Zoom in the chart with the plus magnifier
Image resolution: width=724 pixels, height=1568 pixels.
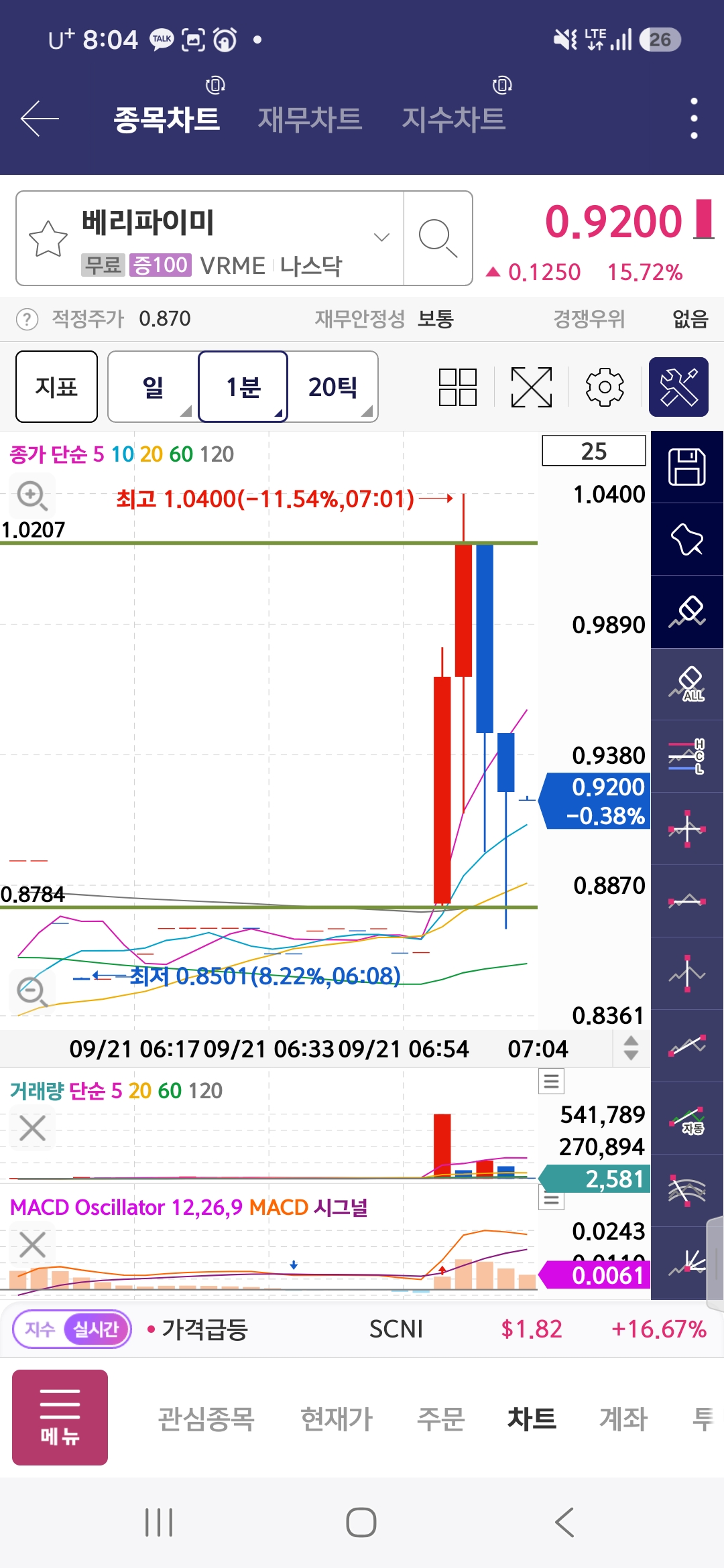point(32,496)
